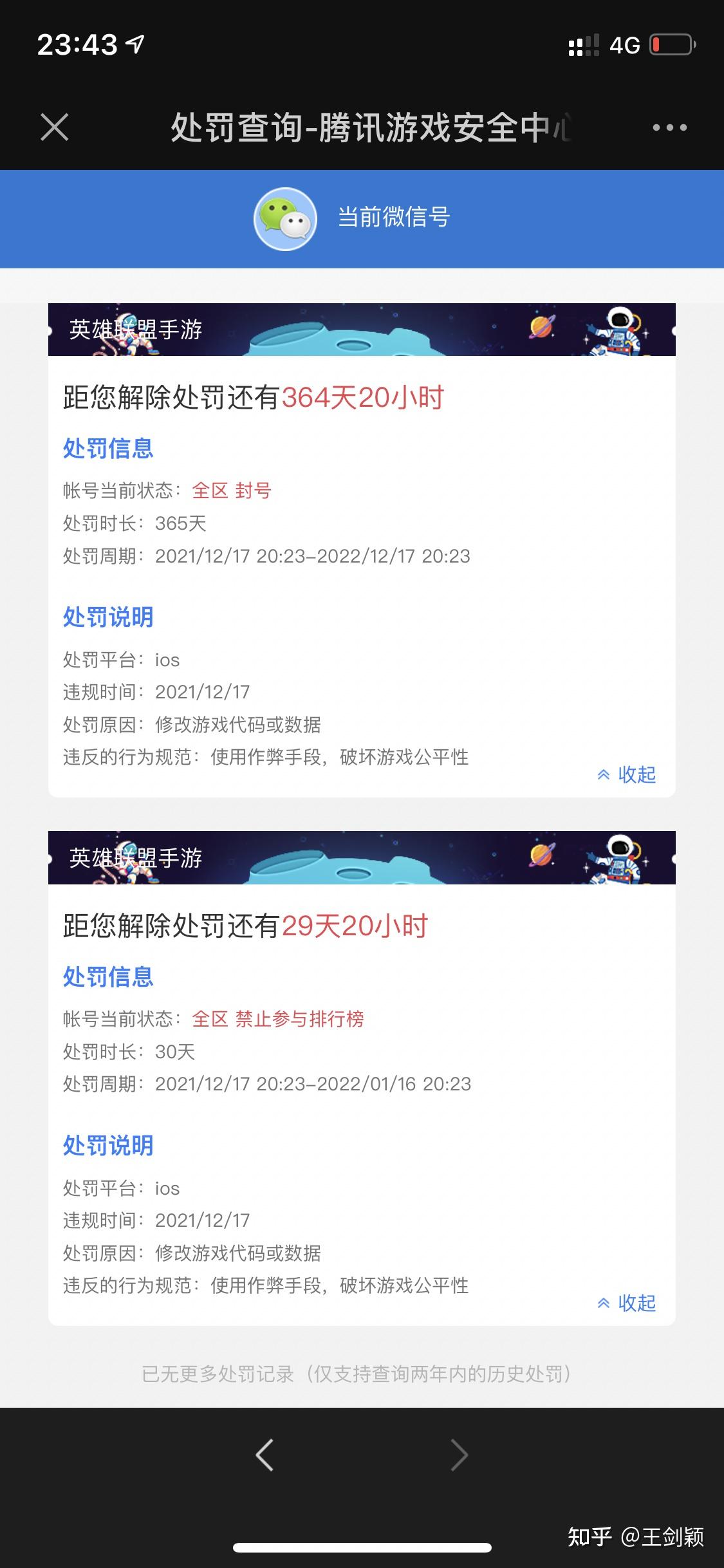
Task: Collapse the second punishment card details
Action: [x=636, y=1303]
